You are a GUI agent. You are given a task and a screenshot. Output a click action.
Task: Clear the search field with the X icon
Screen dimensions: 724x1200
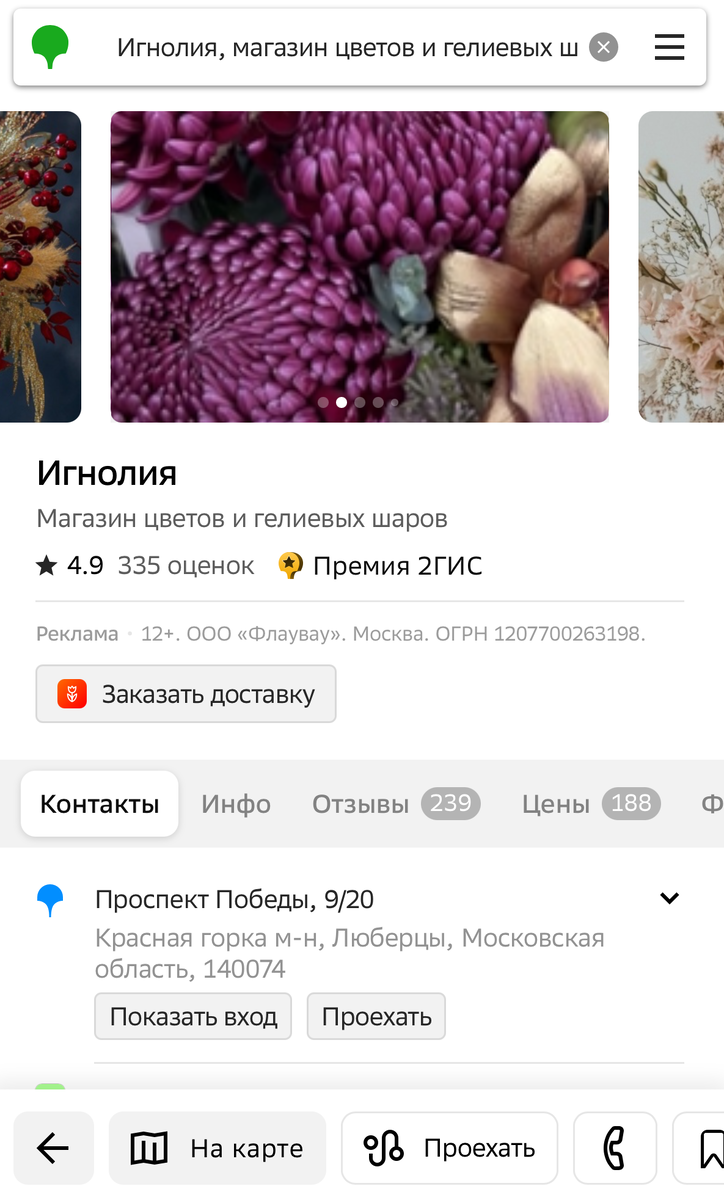tap(603, 46)
